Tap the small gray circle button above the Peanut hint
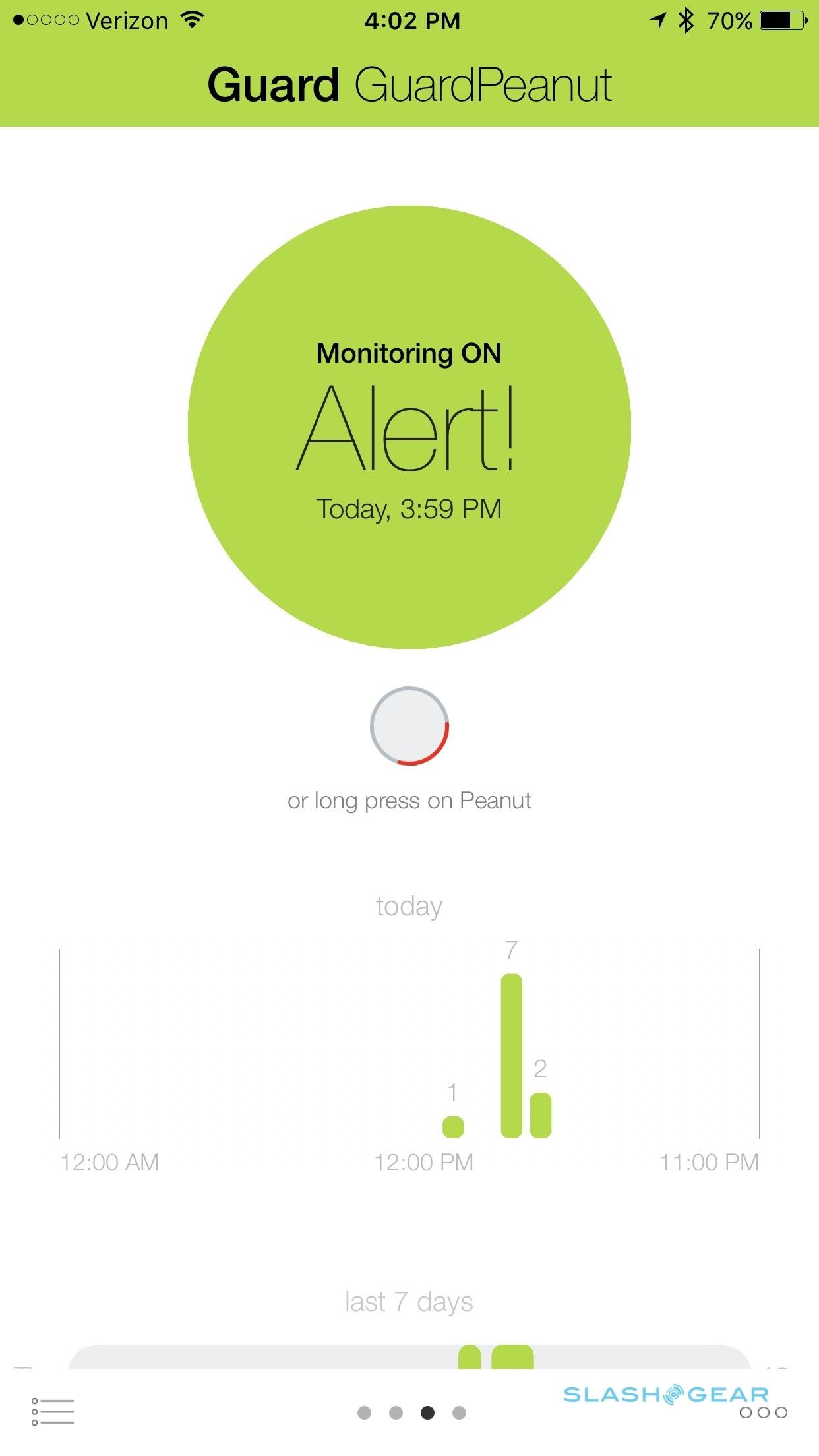819x1456 pixels. click(409, 726)
